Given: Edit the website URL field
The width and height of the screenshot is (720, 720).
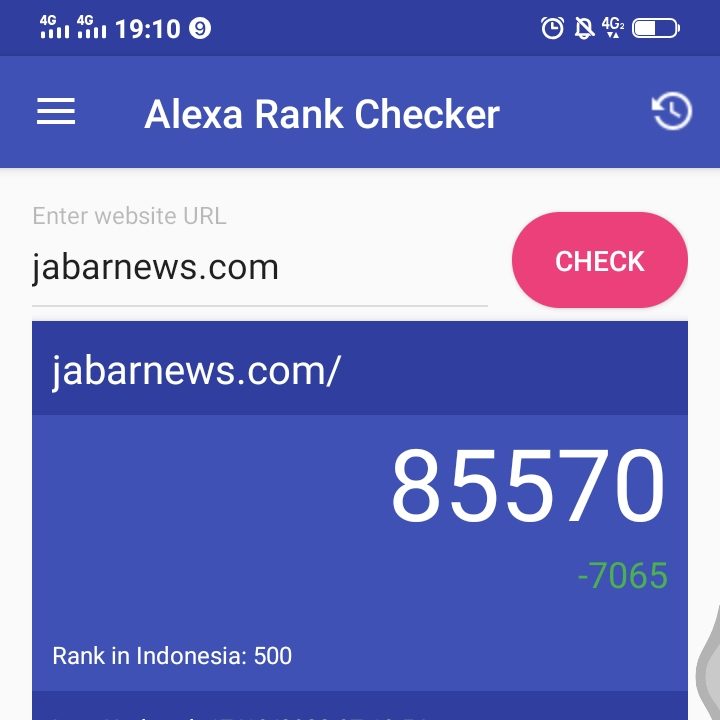Looking at the screenshot, I should (258, 268).
